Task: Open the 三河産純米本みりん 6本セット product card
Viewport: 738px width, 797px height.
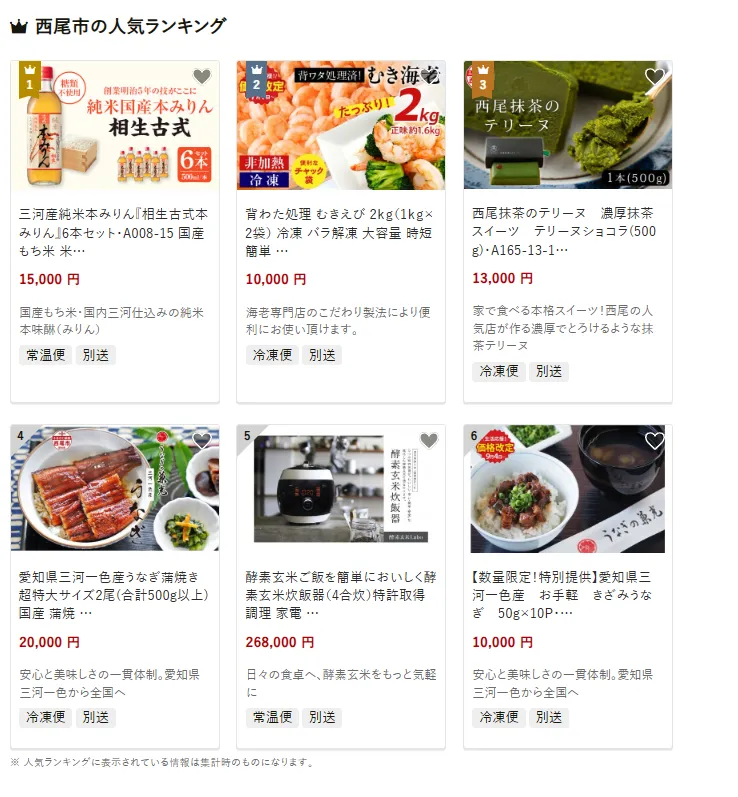Action: [114, 231]
